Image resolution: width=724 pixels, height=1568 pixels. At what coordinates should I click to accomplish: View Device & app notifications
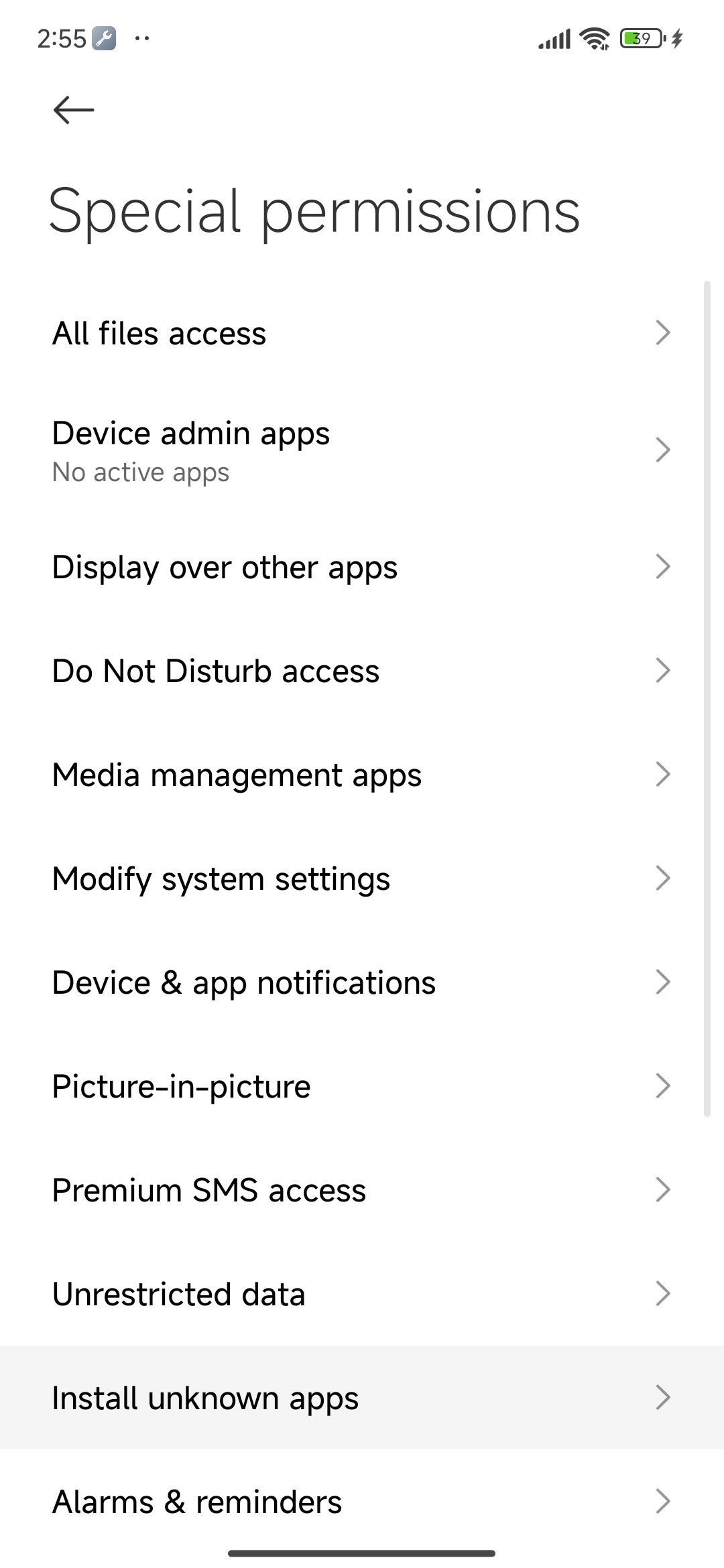362,982
